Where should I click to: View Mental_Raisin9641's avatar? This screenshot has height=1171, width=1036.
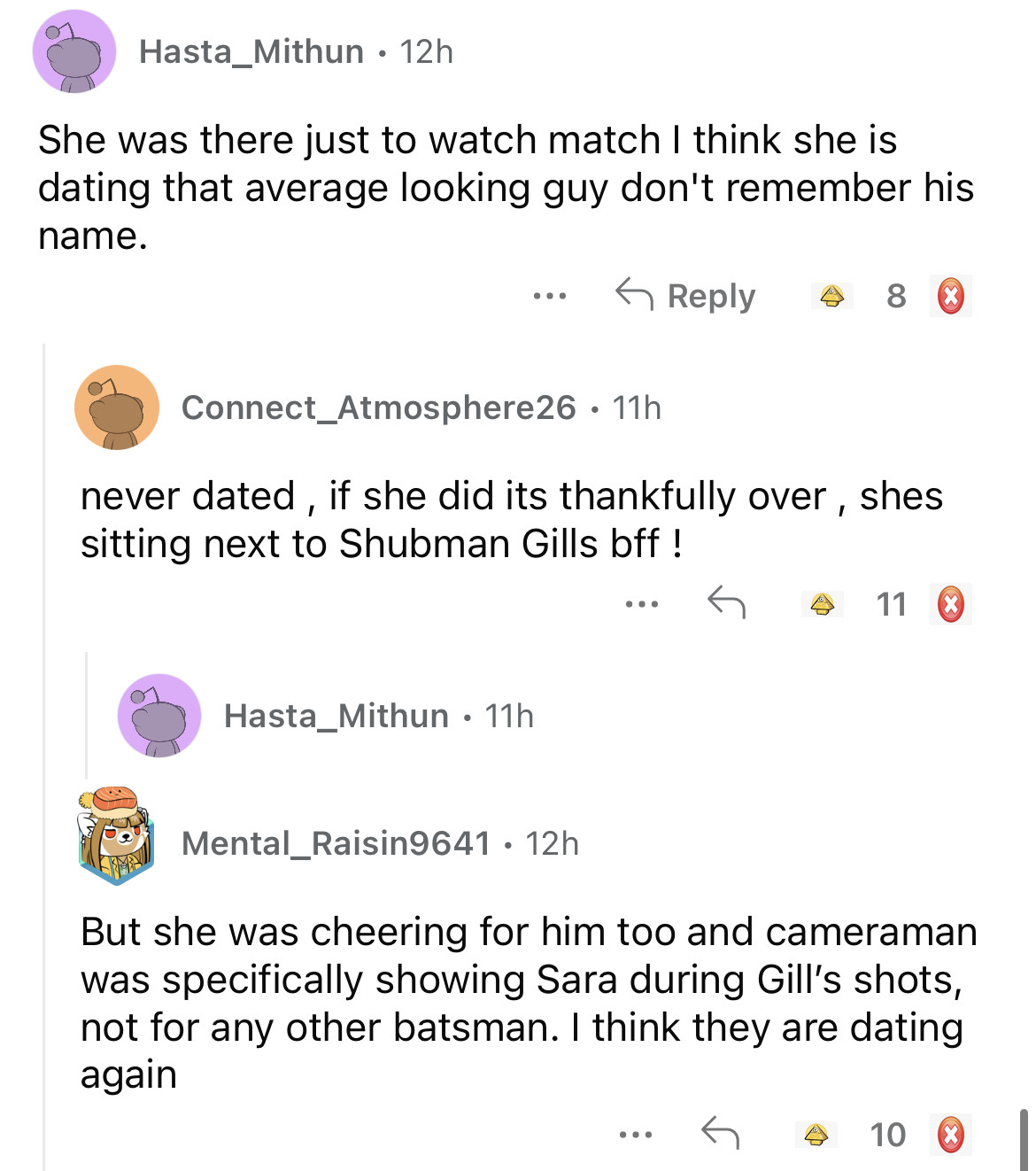[x=116, y=836]
